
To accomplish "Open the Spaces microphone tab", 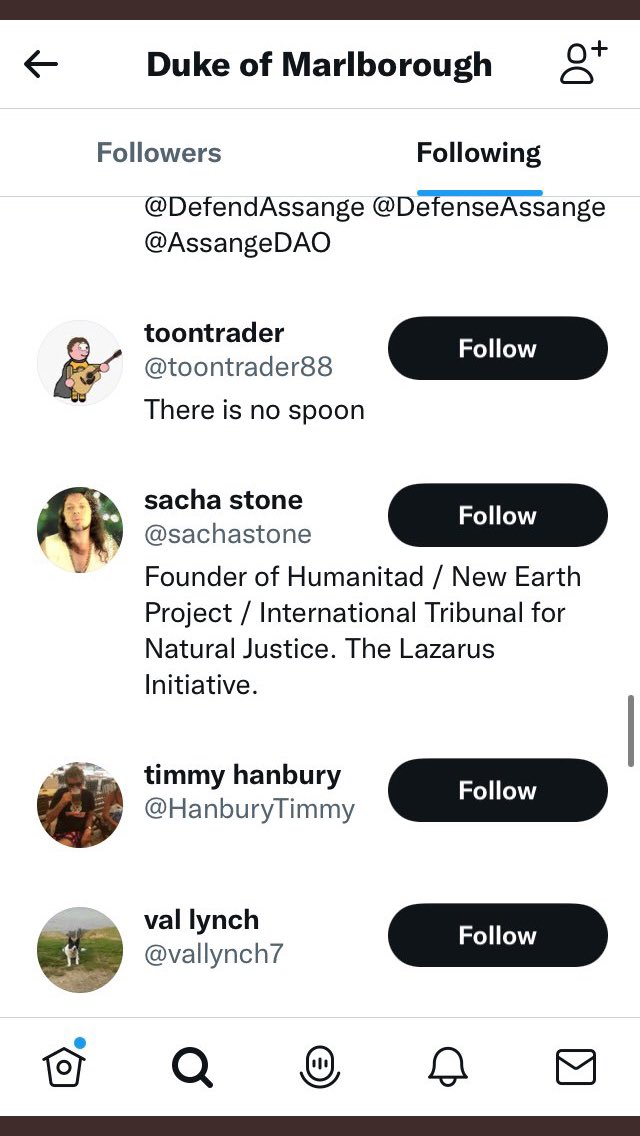I will click(x=320, y=1067).
